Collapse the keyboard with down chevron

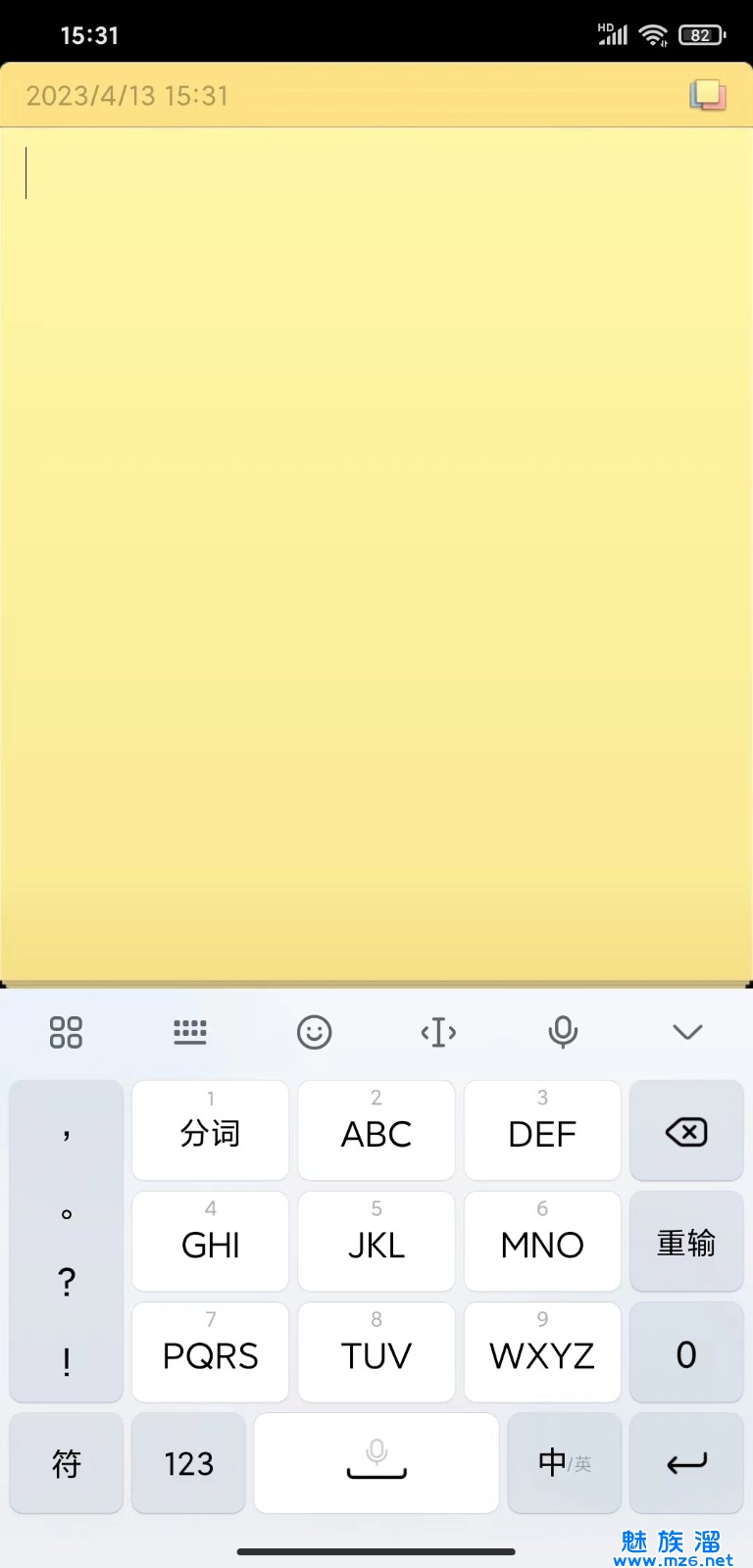(687, 1032)
